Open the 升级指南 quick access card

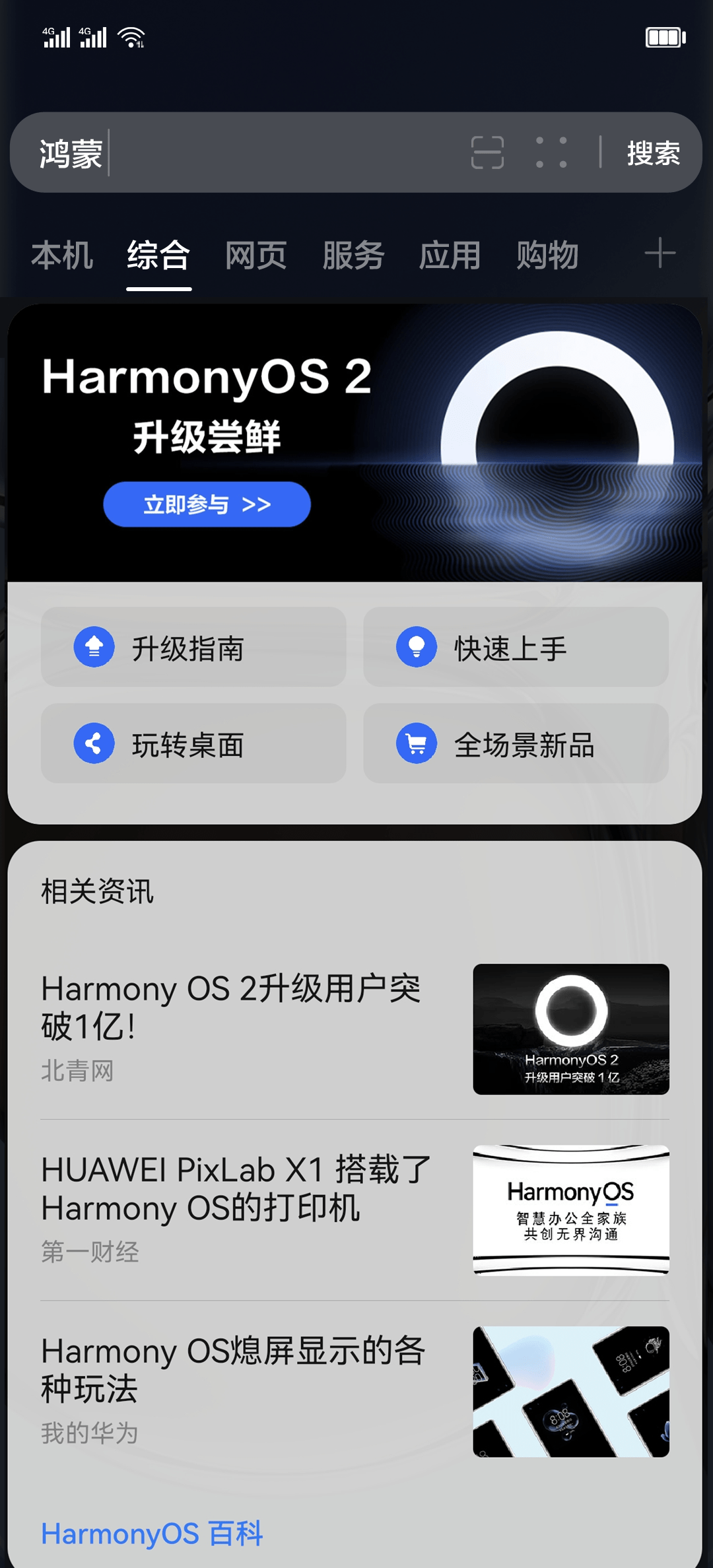195,648
